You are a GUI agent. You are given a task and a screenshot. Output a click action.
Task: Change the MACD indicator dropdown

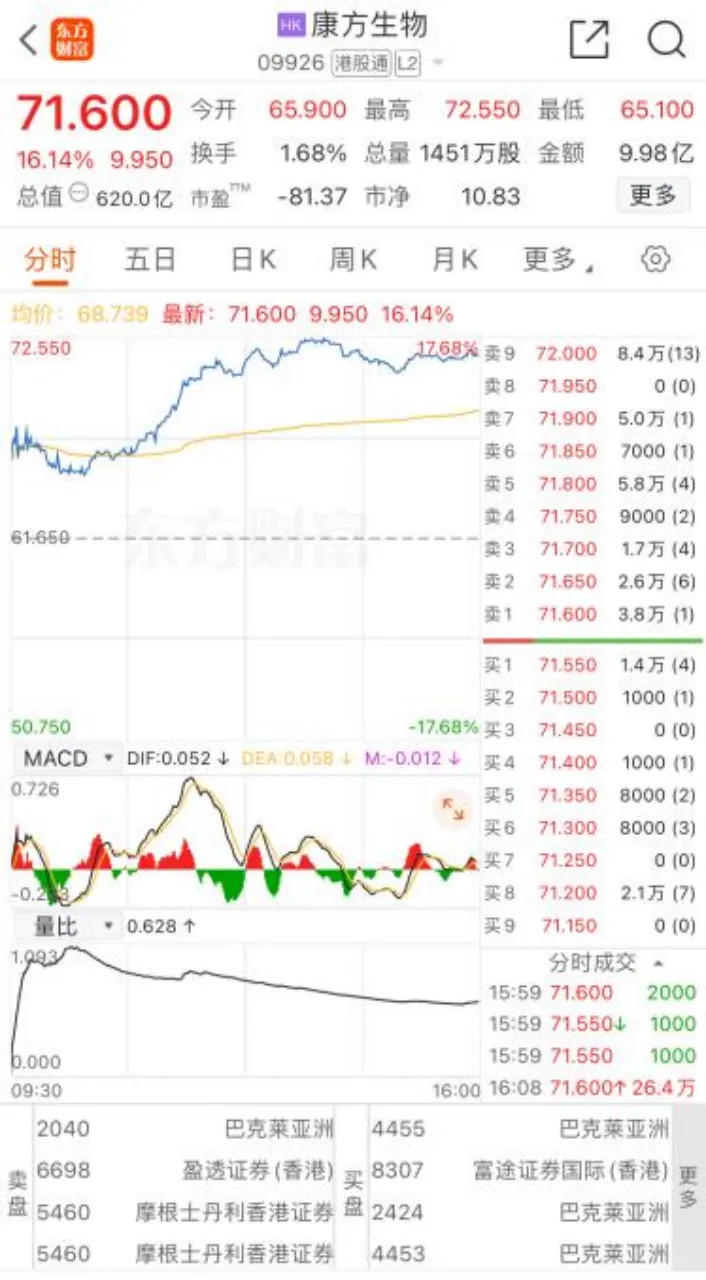click(x=68, y=758)
